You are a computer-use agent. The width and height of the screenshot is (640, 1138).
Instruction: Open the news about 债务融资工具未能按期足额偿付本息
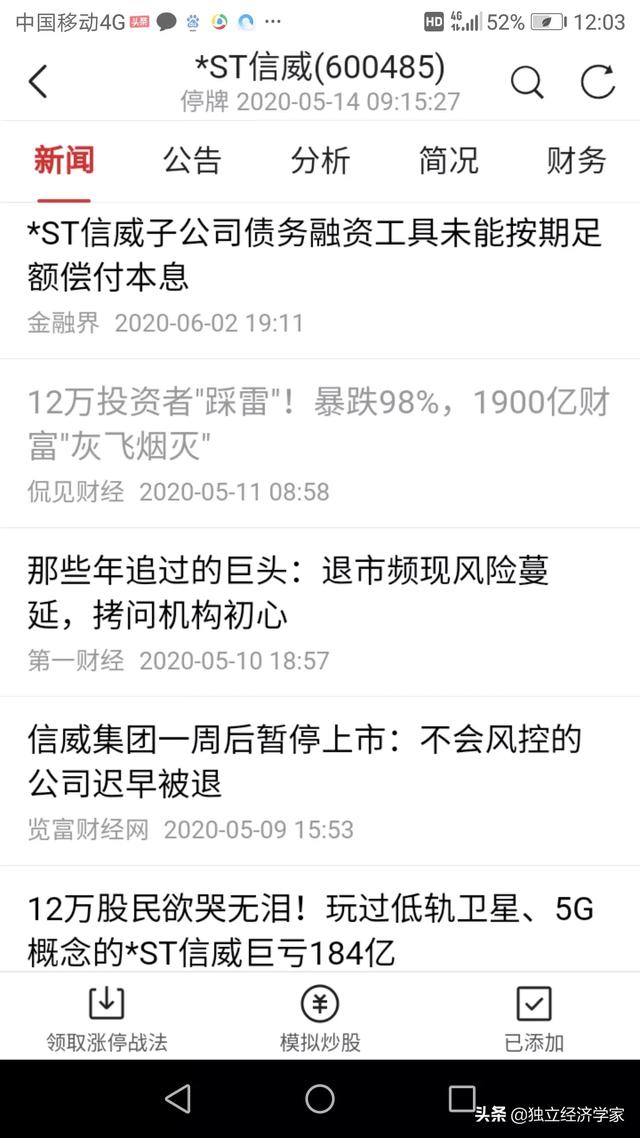tap(316, 254)
